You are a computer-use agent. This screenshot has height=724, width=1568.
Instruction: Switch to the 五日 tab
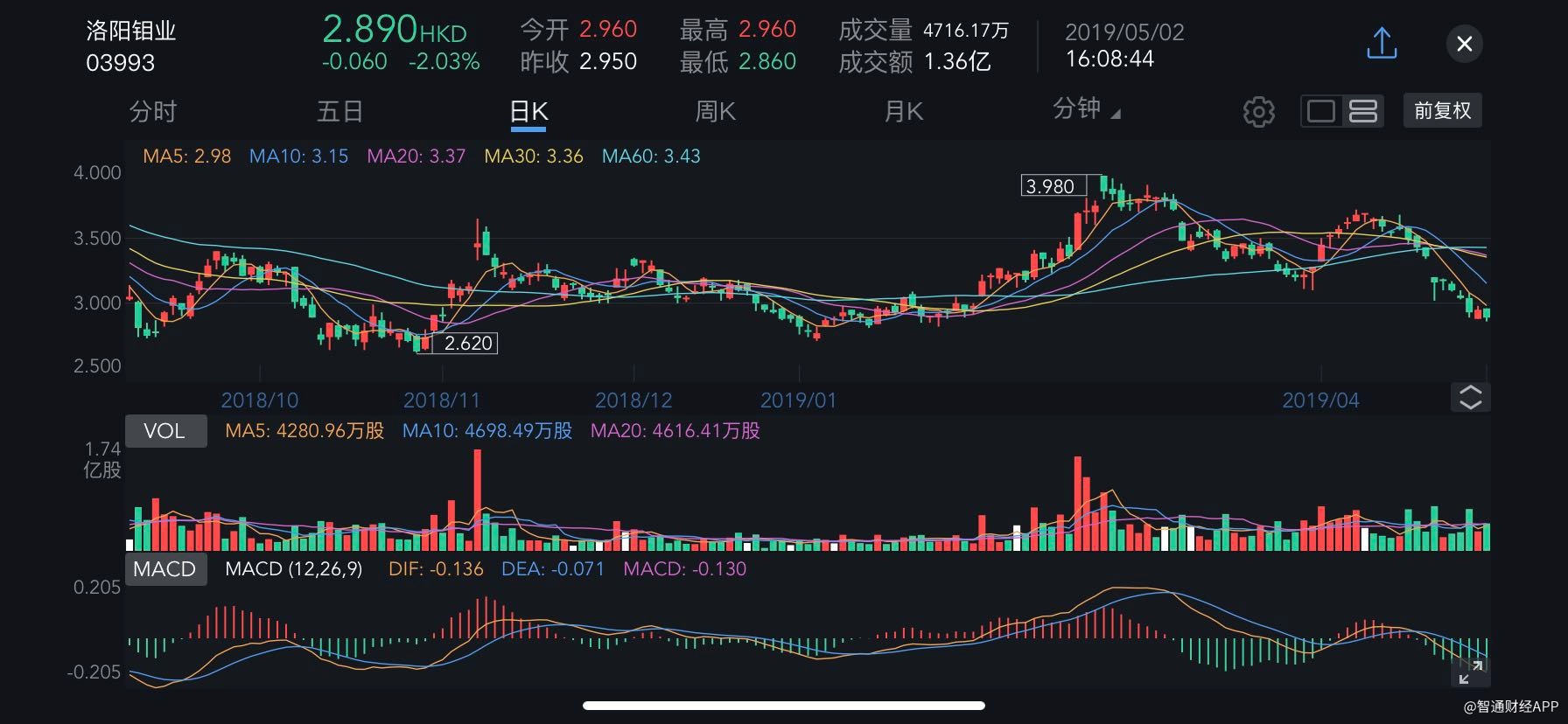(x=339, y=112)
